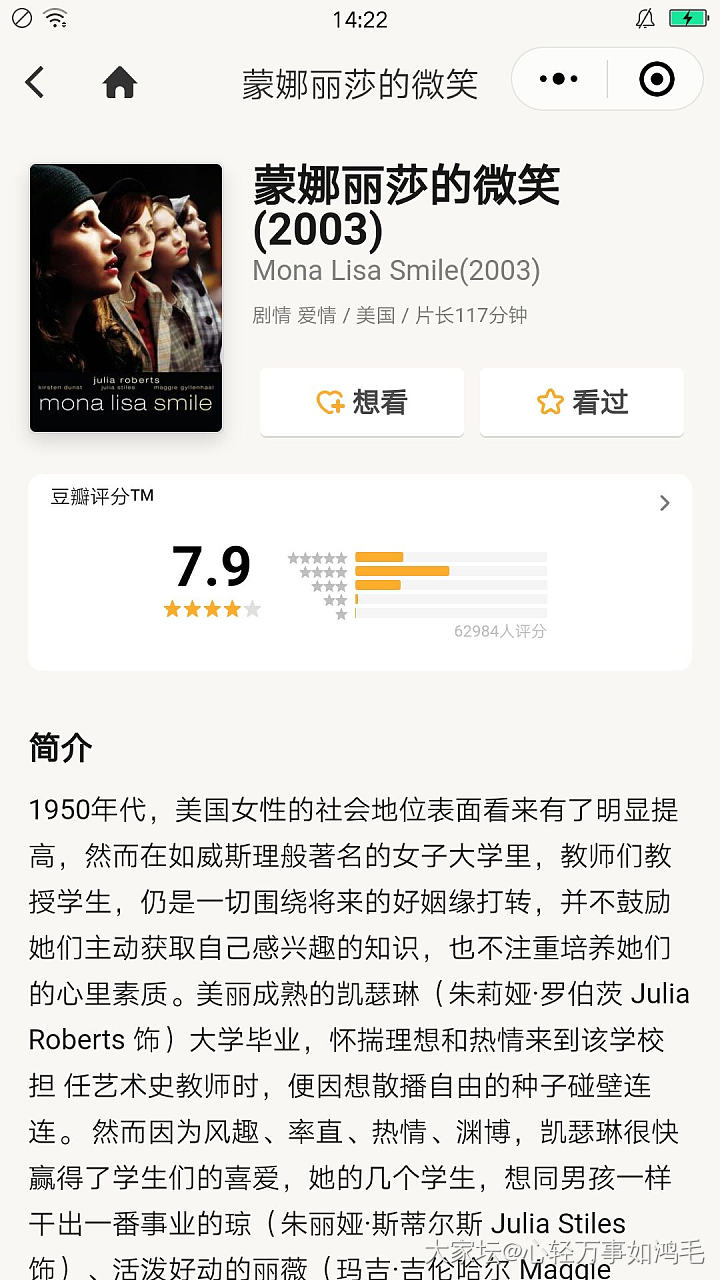The image size is (720, 1280).
Task: Go back to the previous page
Action: coord(36,82)
